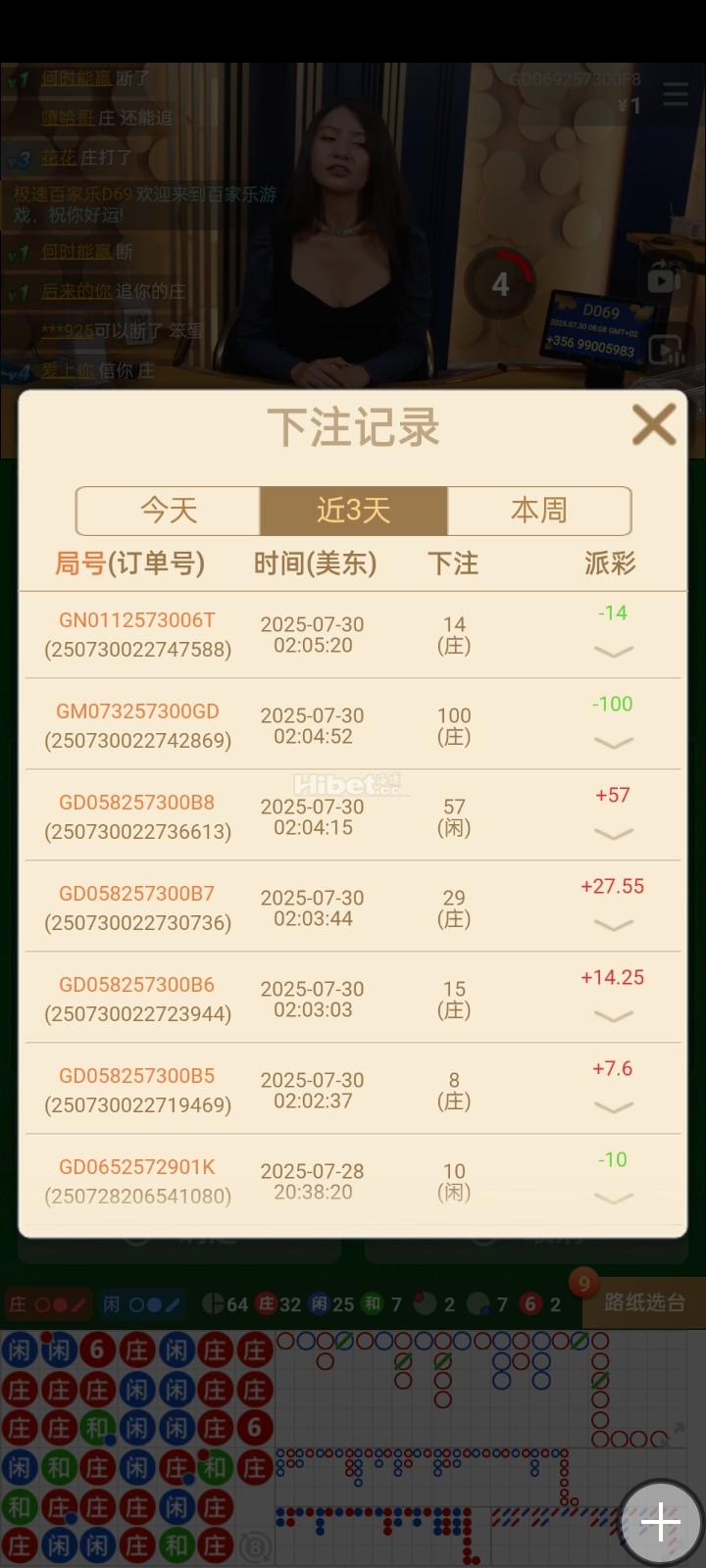Expand details for order GN0112573006T

[614, 651]
